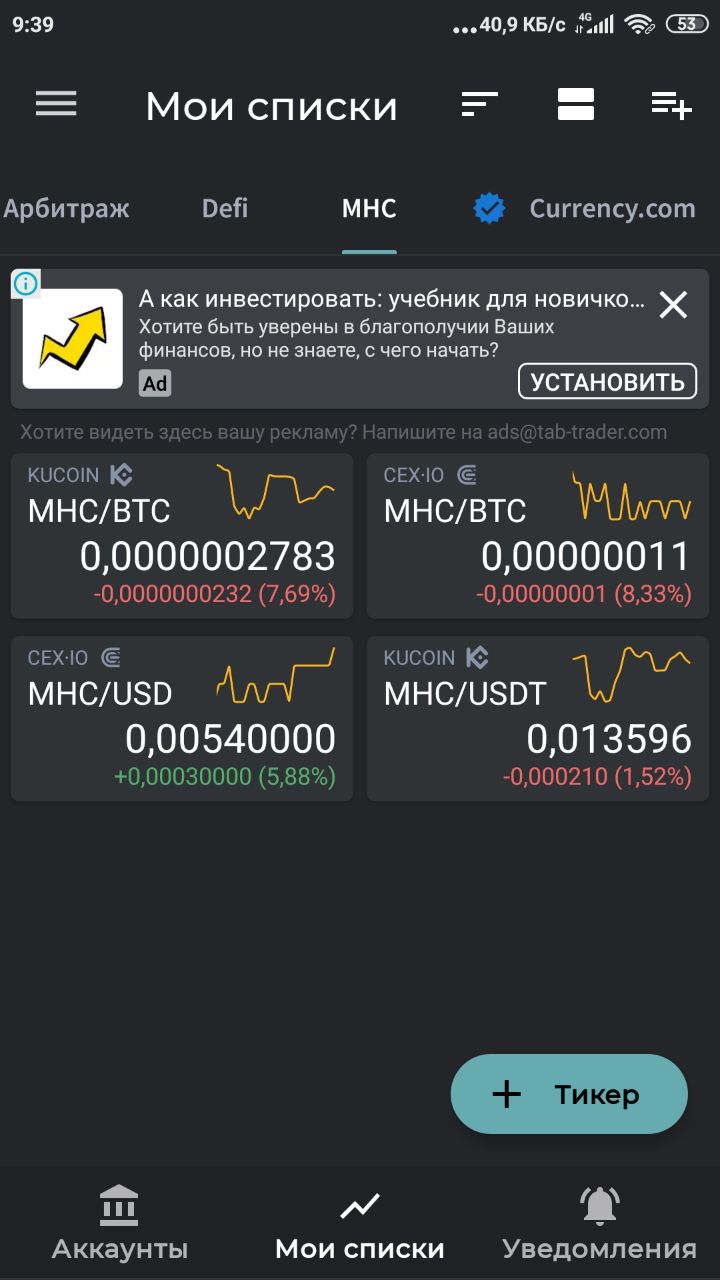The image size is (720, 1280).
Task: Open the KuCoin MHC/BTC ticker card
Action: click(x=182, y=536)
